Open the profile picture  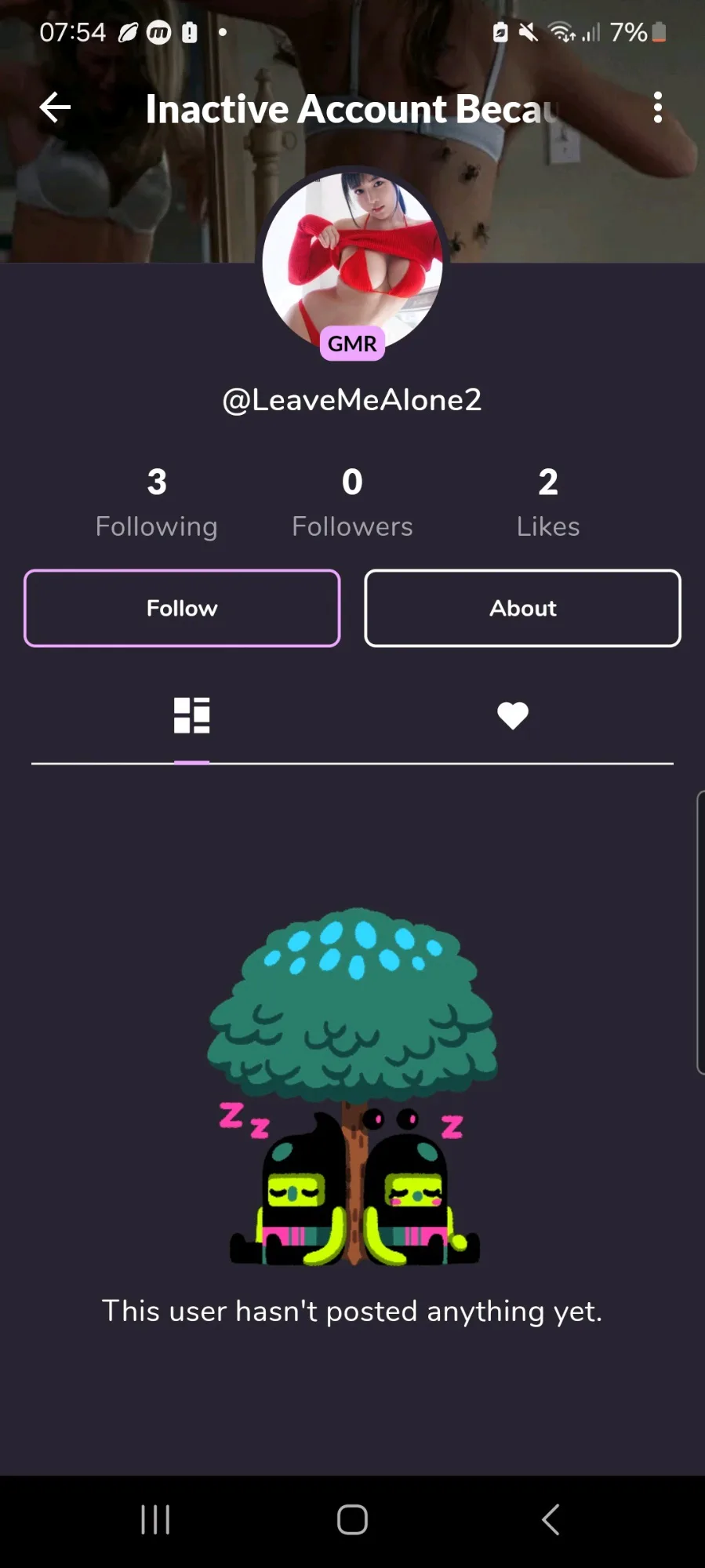coord(352,259)
